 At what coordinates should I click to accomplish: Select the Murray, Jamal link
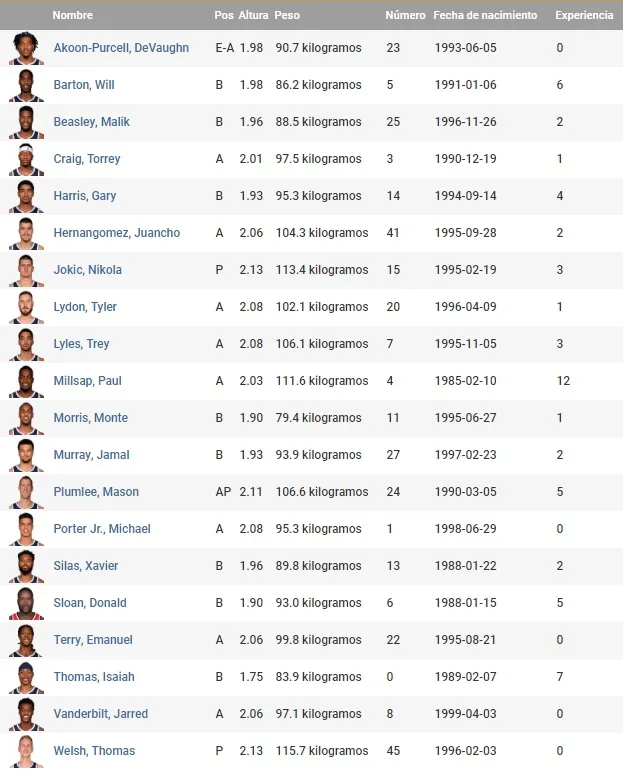91,455
